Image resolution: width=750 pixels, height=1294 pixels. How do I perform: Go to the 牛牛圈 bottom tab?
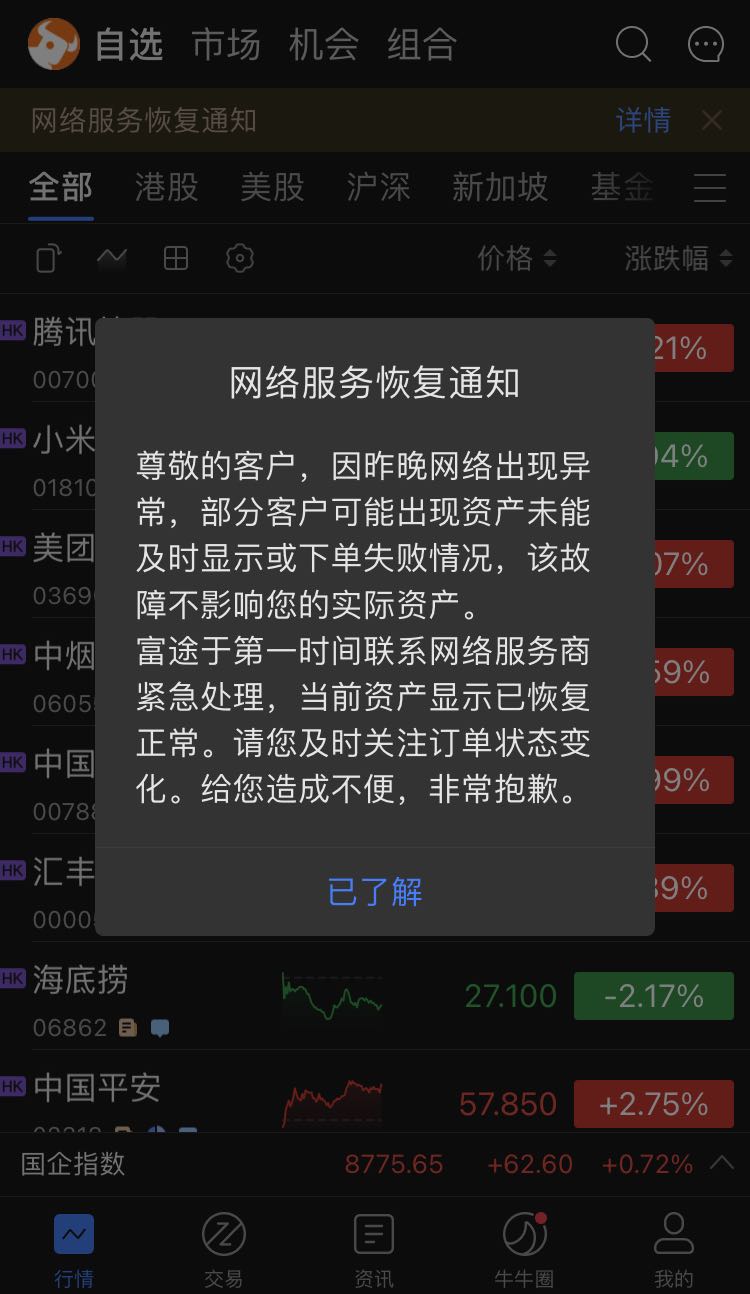point(524,1248)
